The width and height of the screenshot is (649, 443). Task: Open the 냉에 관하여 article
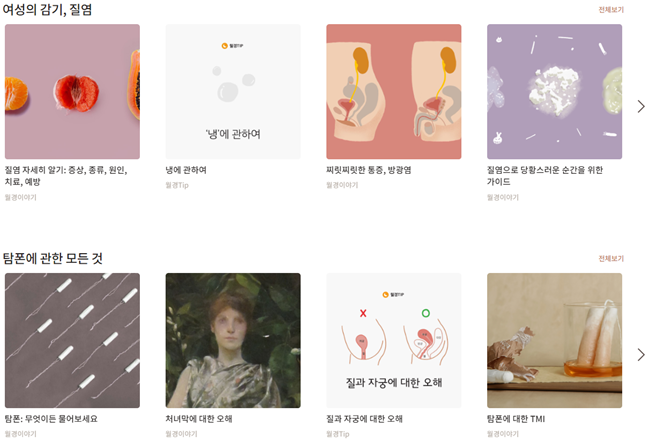pyautogui.click(x=233, y=92)
